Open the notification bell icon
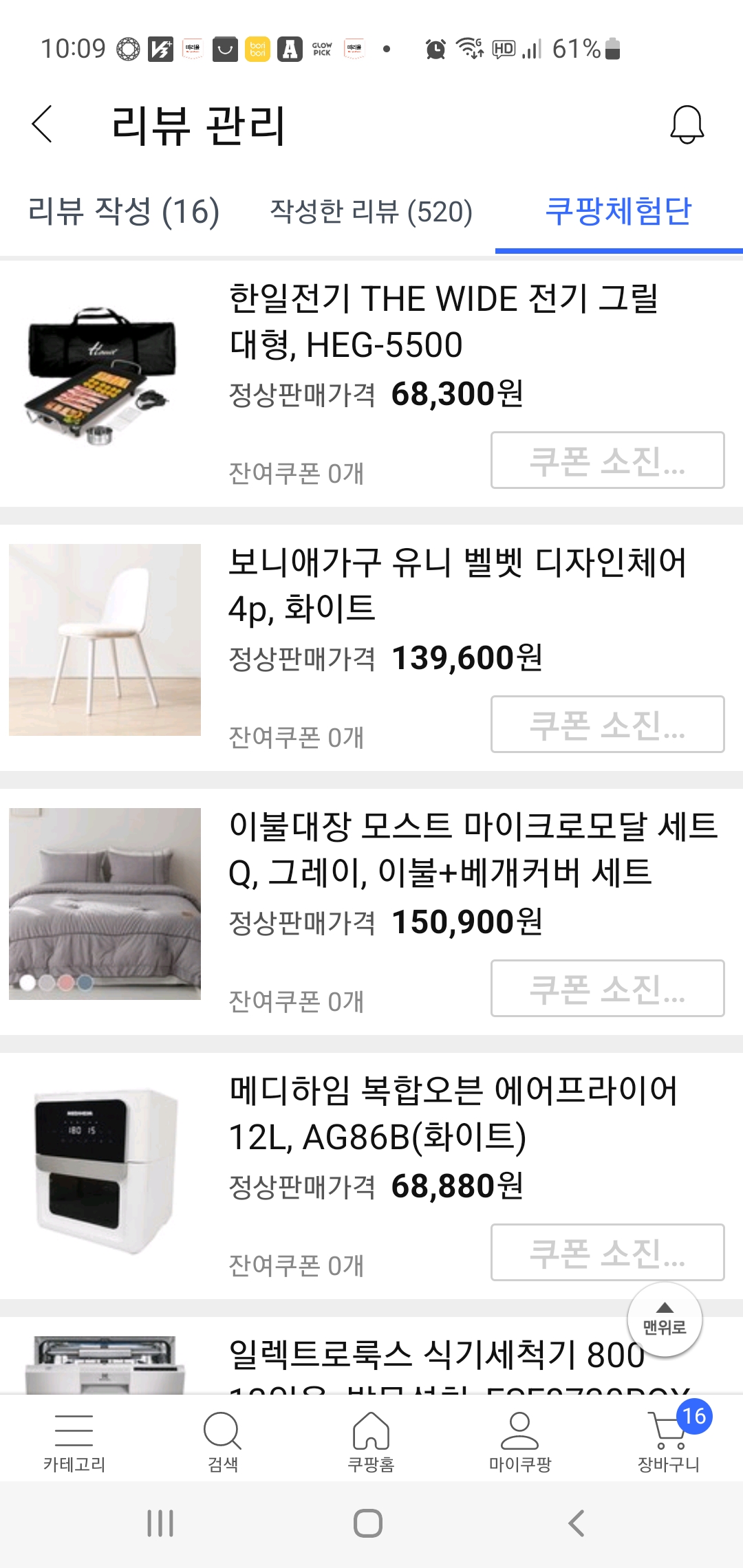743x1568 pixels. tap(686, 124)
